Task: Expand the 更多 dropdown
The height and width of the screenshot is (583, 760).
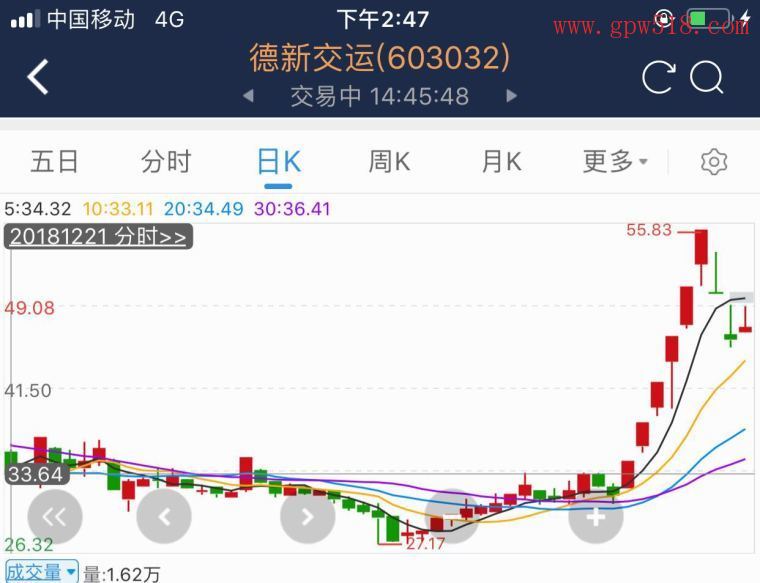Action: 614,161
